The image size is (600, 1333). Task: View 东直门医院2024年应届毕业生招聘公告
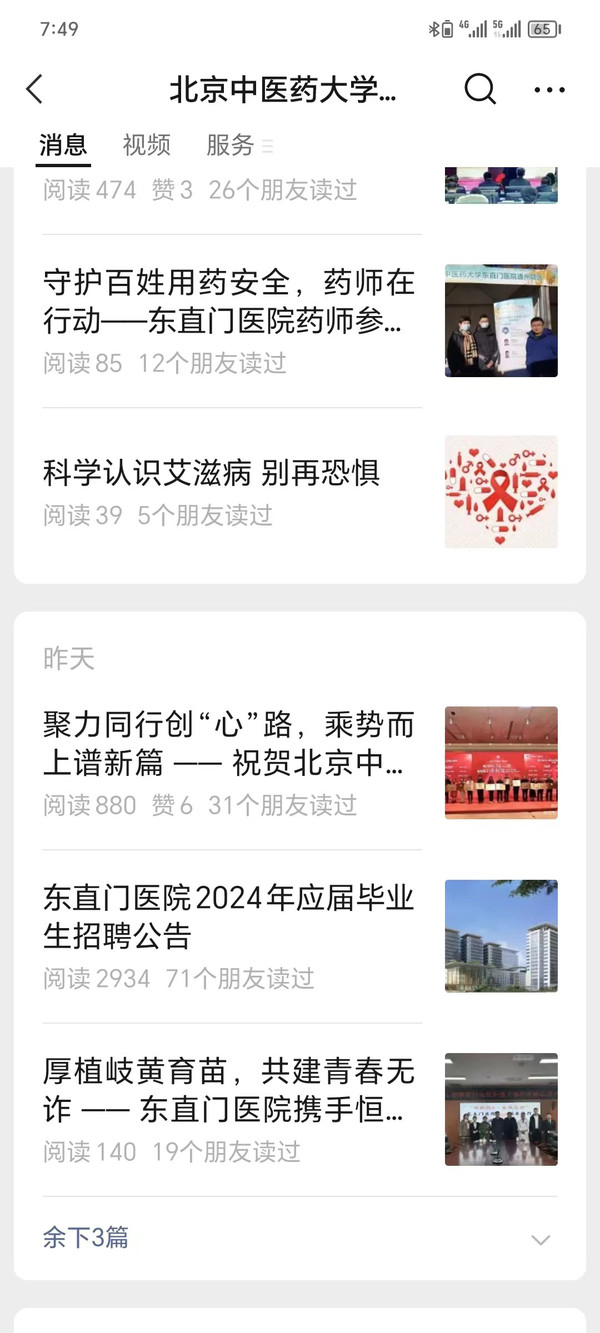click(x=230, y=917)
